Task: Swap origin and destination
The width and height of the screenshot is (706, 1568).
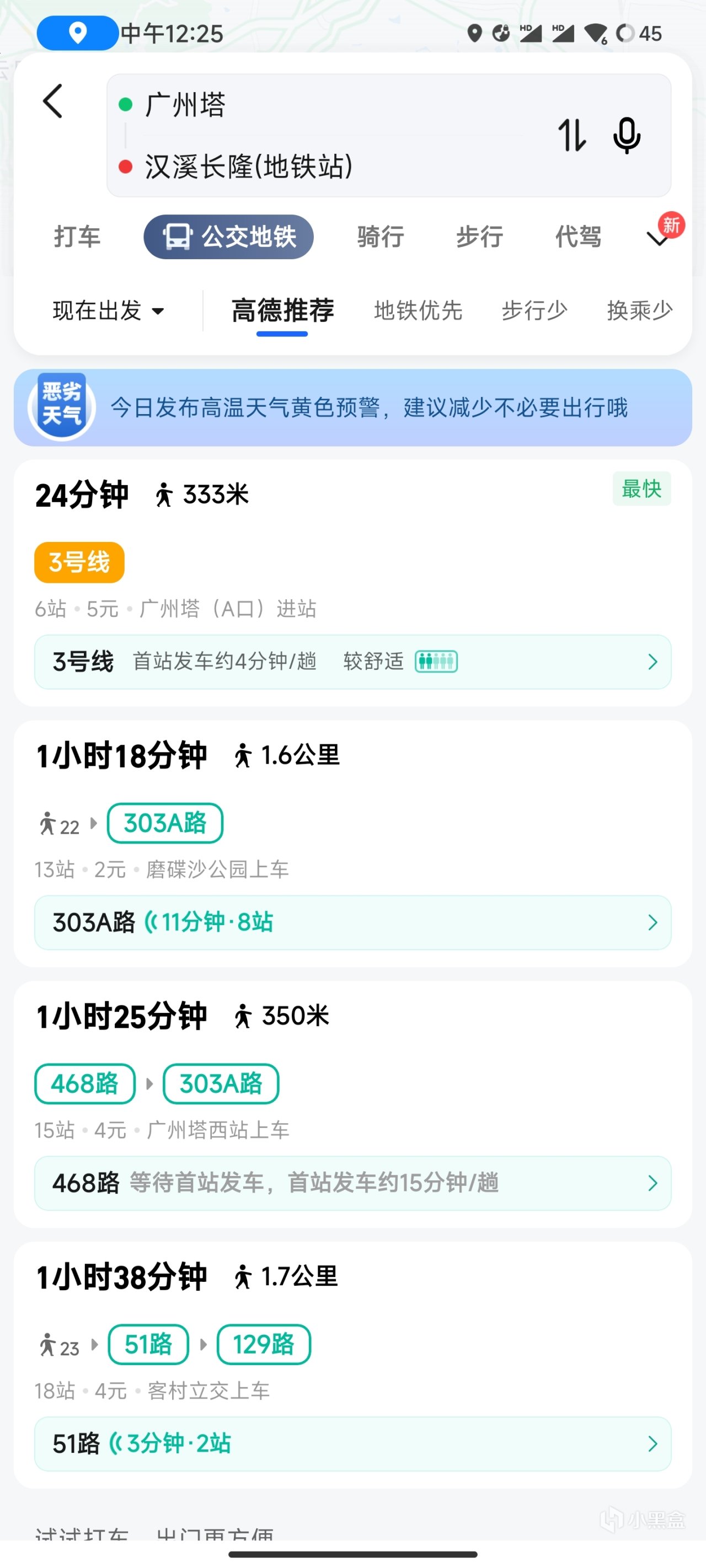Action: (571, 135)
